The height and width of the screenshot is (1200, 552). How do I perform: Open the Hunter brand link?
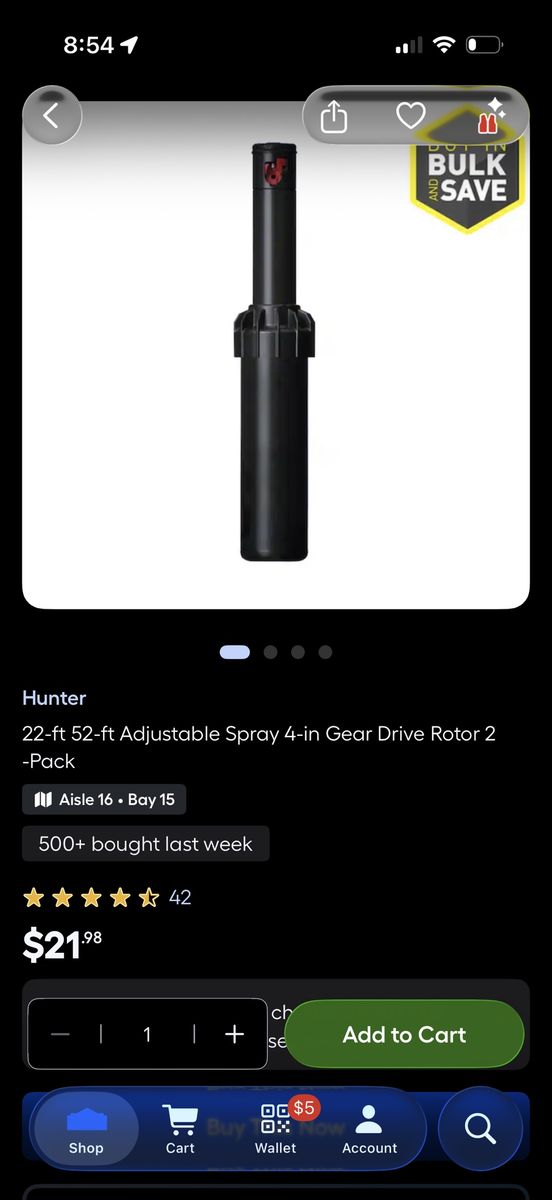(x=54, y=698)
